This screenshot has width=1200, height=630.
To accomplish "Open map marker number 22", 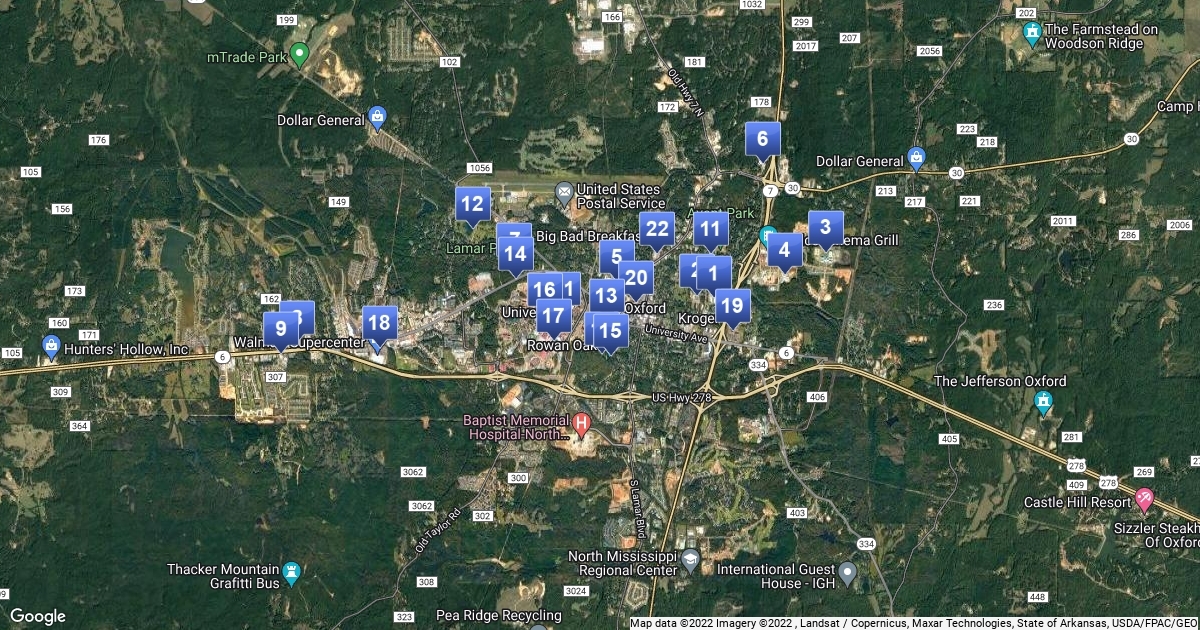I will (x=656, y=229).
